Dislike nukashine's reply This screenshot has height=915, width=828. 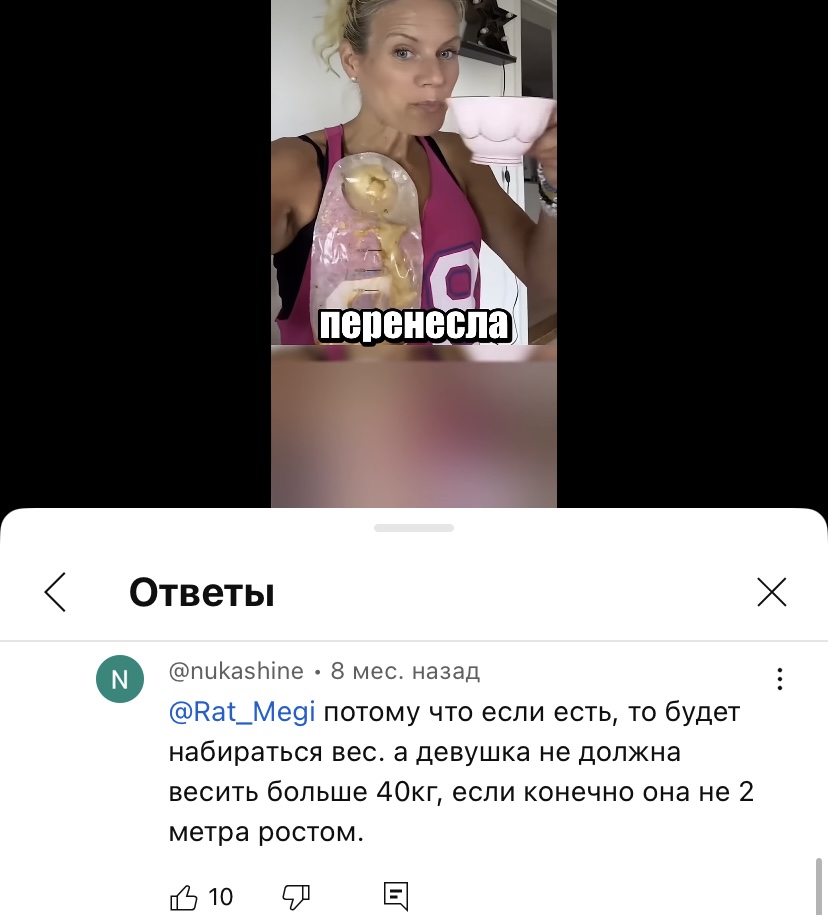tap(297, 897)
